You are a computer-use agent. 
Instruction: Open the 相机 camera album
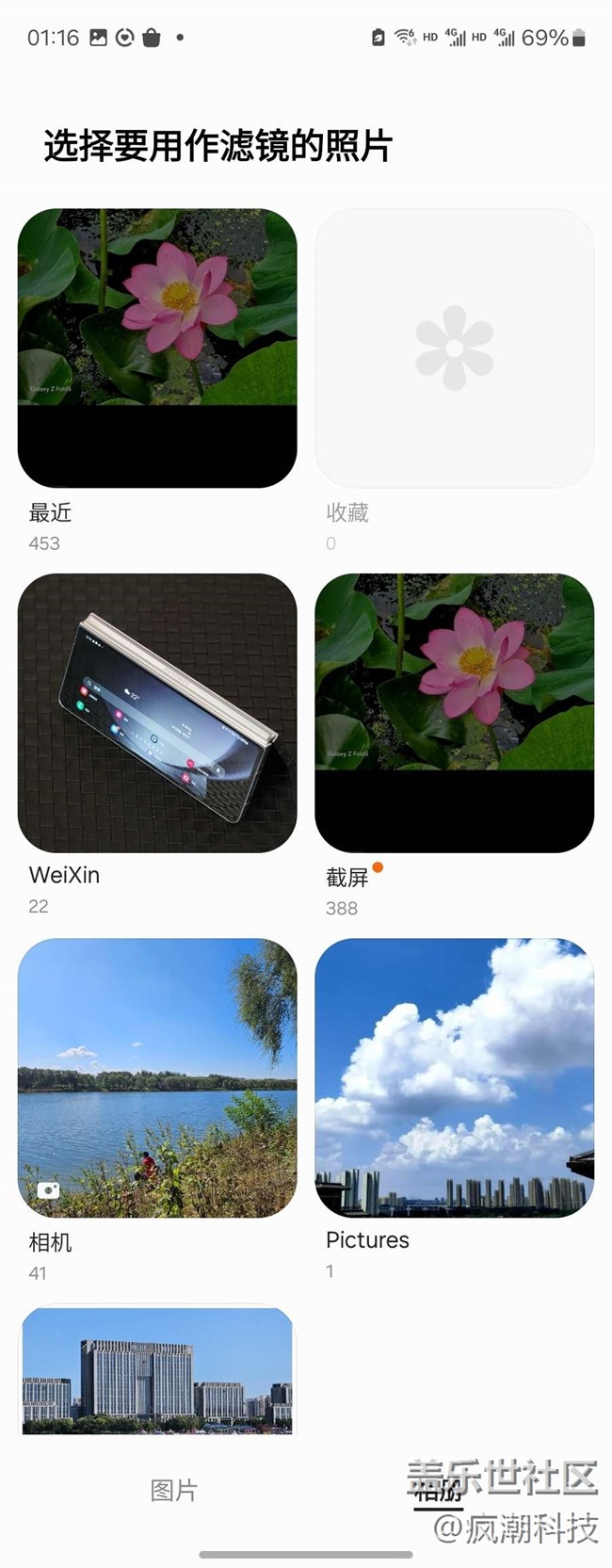[x=157, y=1077]
